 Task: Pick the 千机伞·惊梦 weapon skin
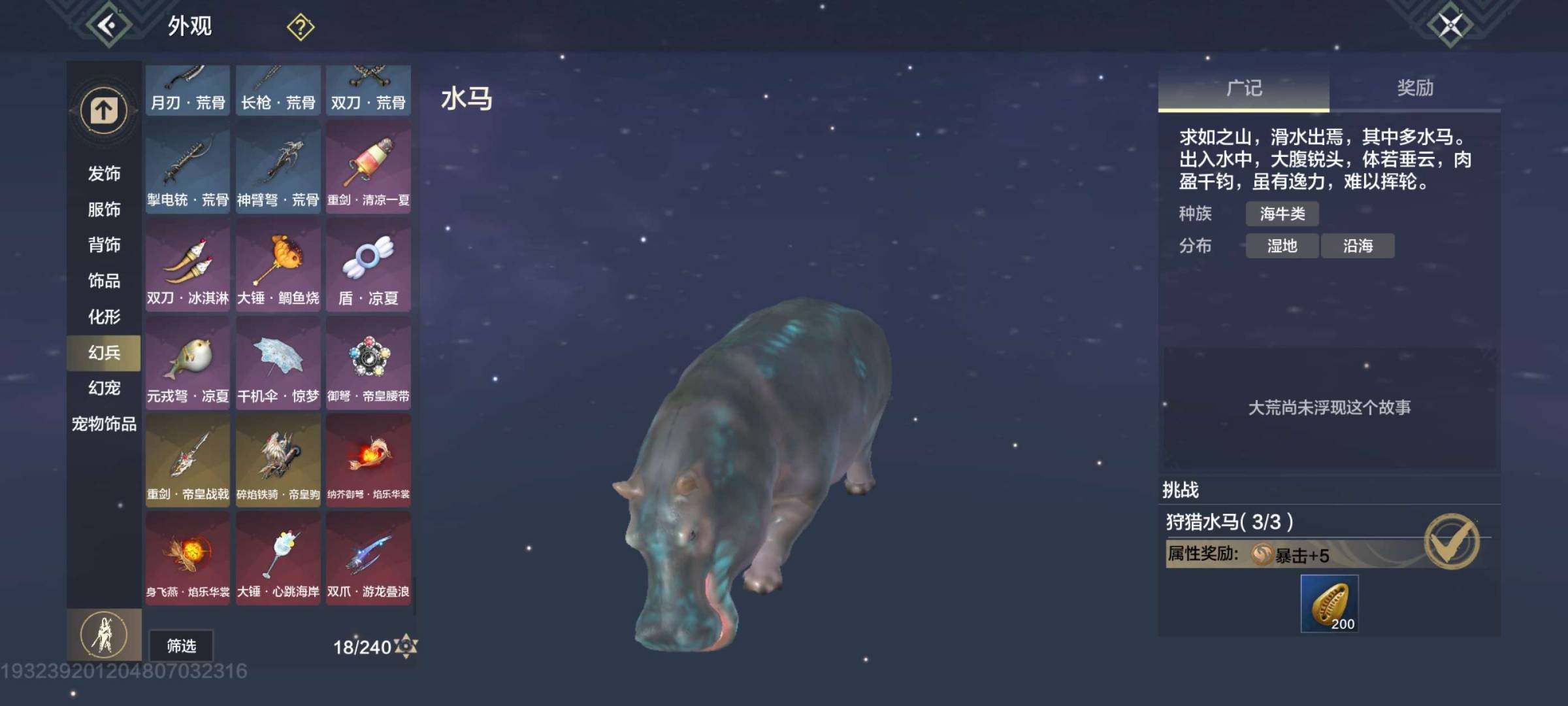pyautogui.click(x=278, y=365)
